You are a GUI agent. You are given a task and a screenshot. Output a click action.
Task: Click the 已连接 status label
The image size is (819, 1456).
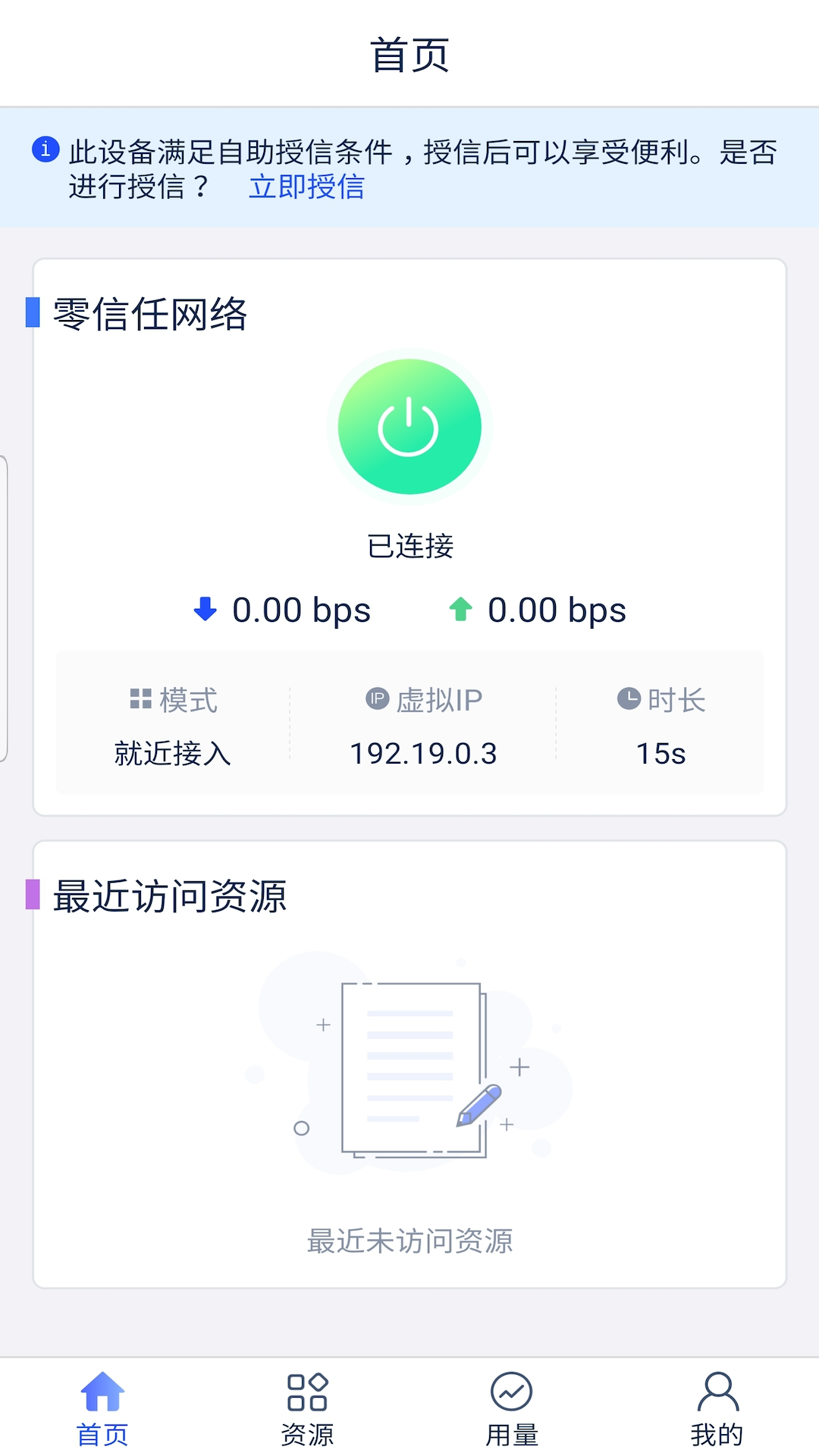(409, 543)
